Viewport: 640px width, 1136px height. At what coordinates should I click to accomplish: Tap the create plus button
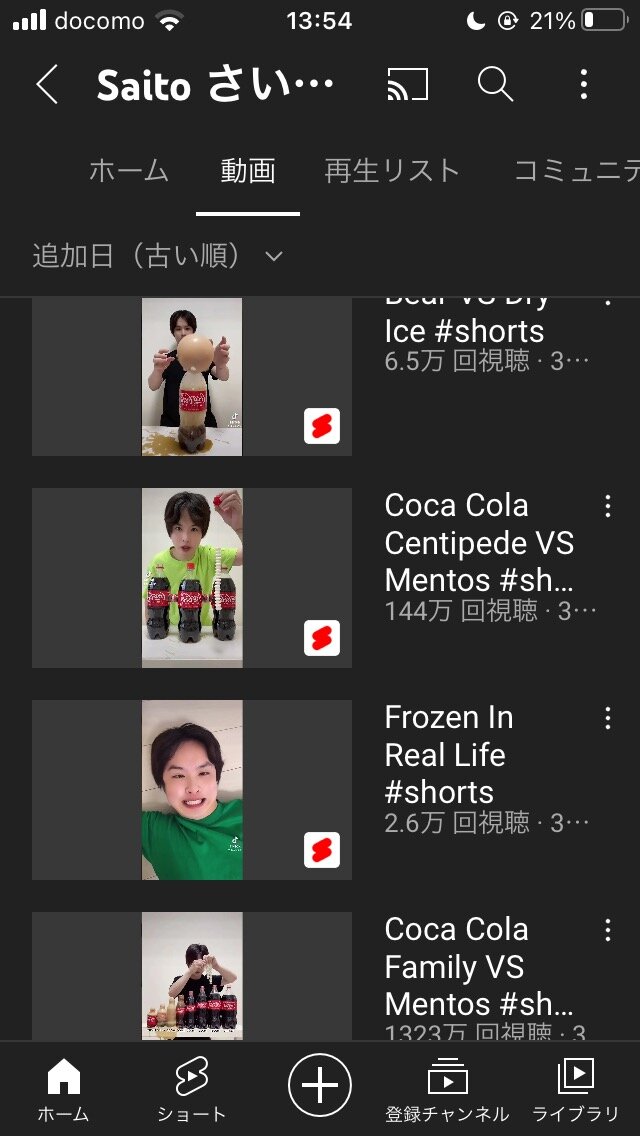pos(320,1085)
